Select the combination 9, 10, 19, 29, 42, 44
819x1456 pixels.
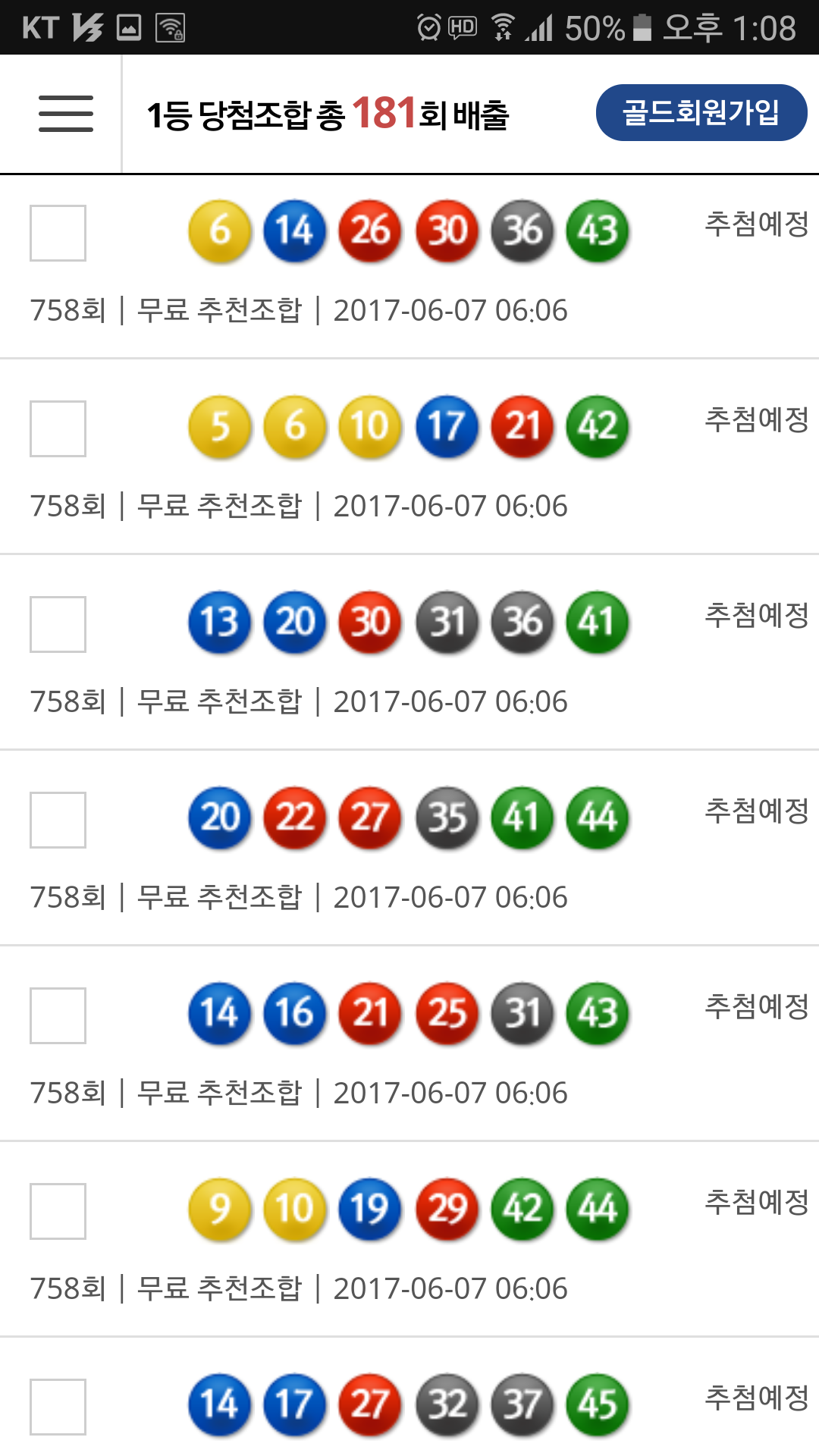coord(58,1211)
